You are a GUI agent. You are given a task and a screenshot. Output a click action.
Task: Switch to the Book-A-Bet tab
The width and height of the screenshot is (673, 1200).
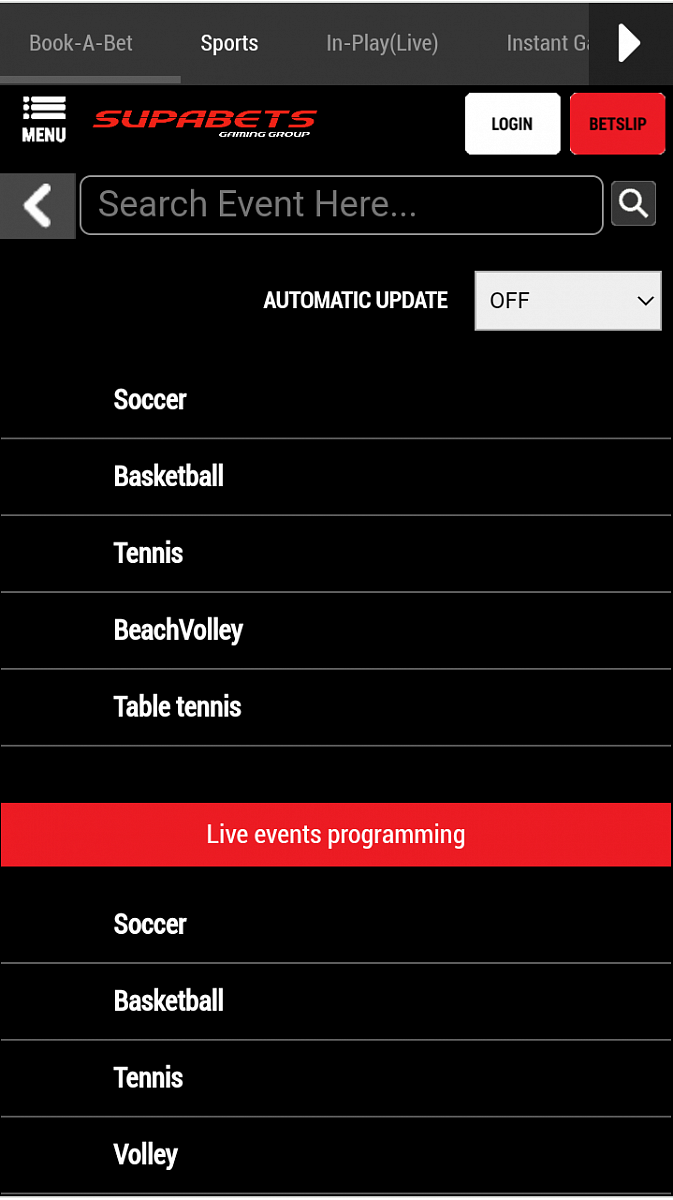pos(81,43)
